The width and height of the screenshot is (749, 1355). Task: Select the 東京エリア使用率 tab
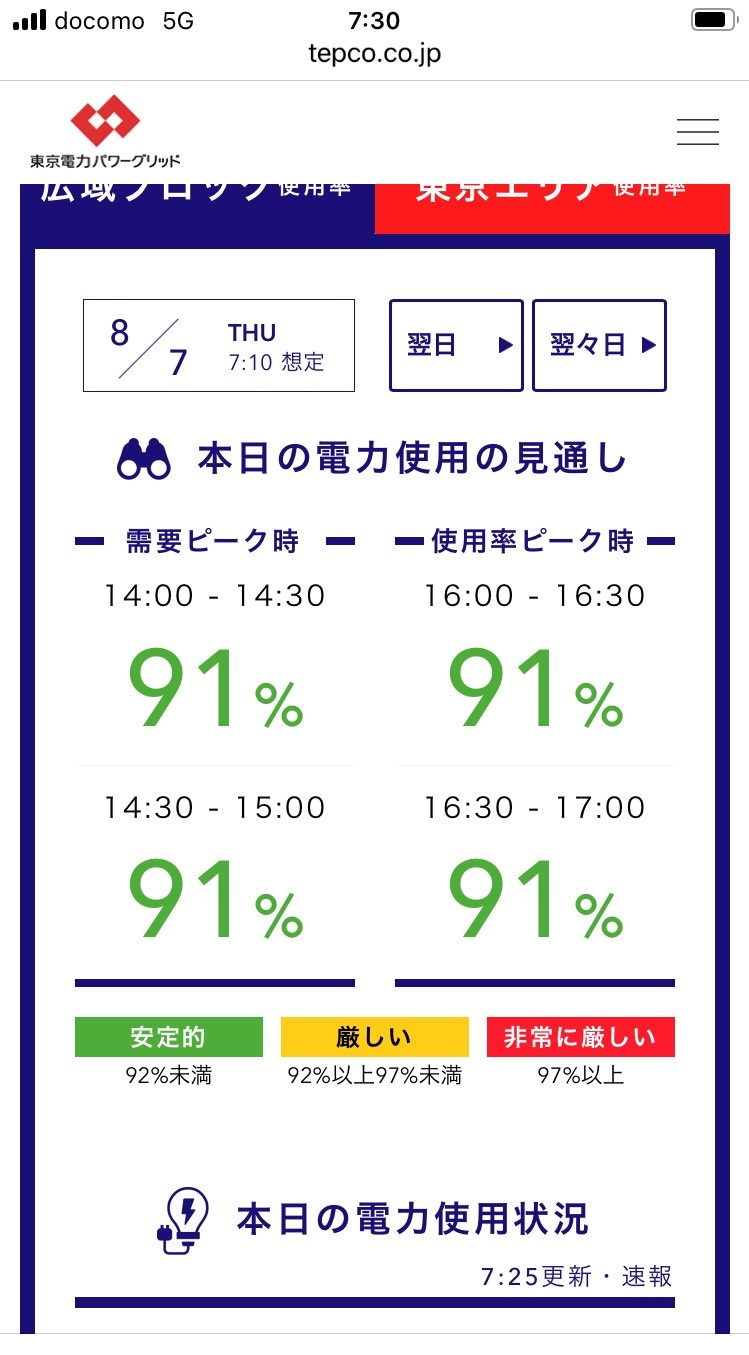point(552,208)
